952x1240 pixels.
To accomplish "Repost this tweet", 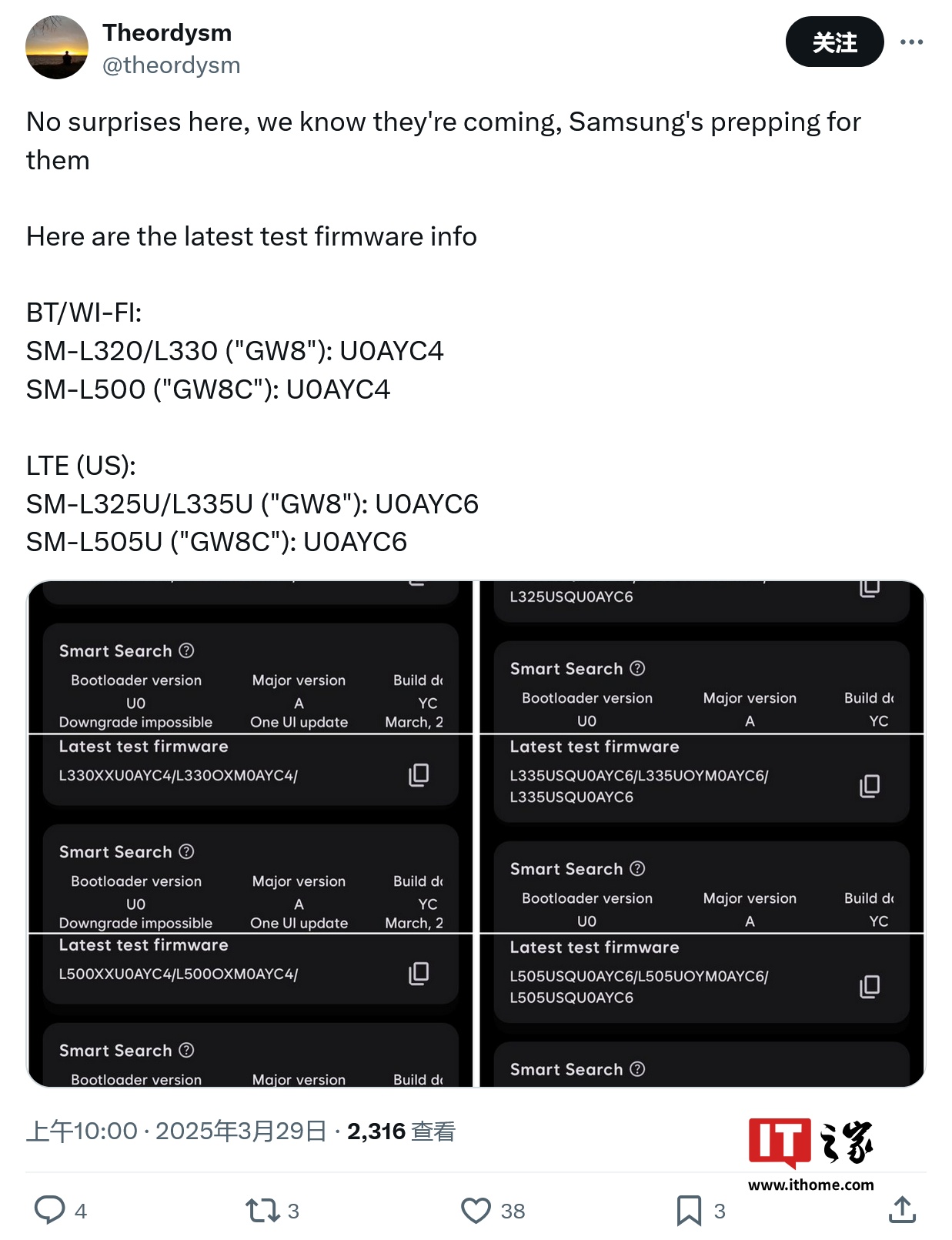I will click(262, 1210).
